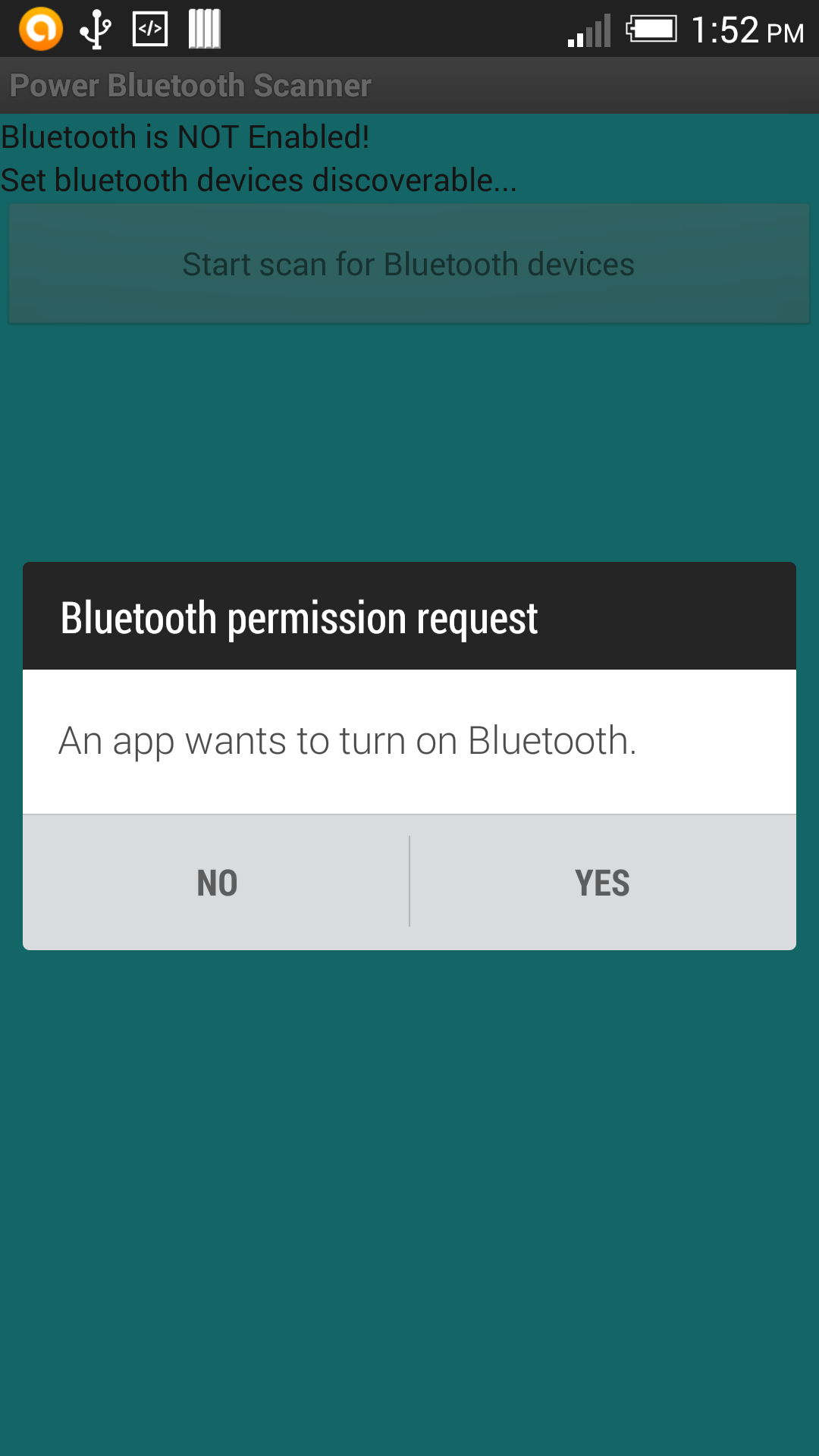Screen dimensions: 819x1456
Task: Tap the message about an app wanting Bluetooth
Action: tap(348, 740)
